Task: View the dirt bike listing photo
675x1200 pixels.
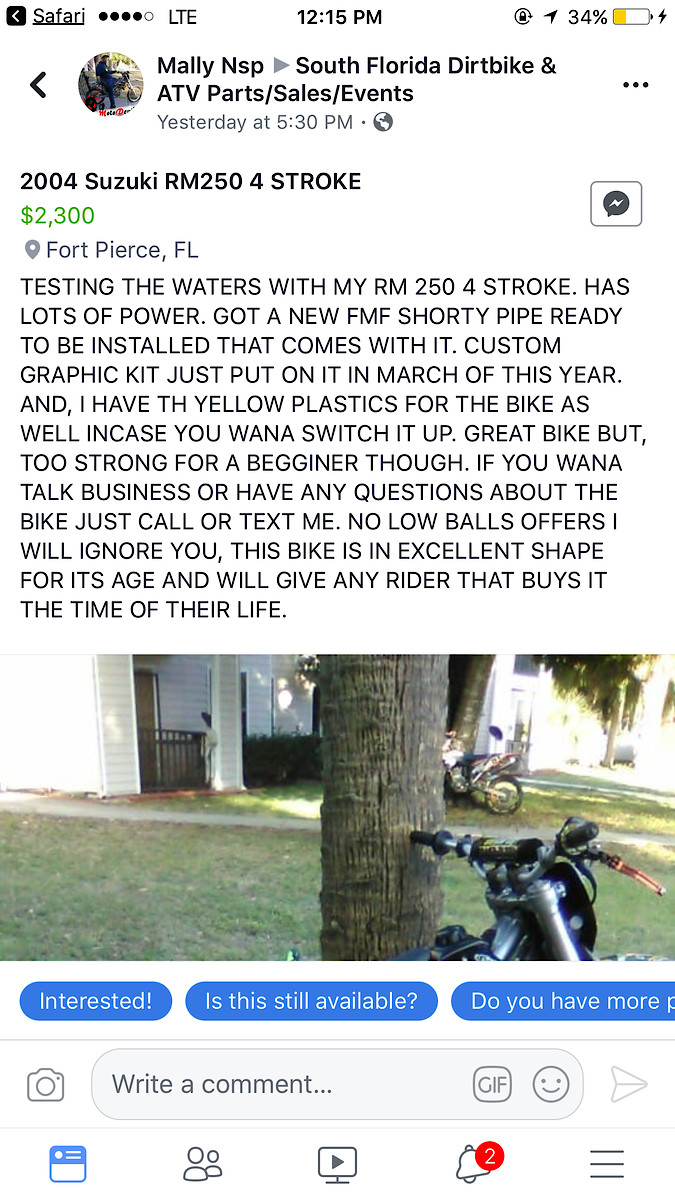Action: coord(337,807)
